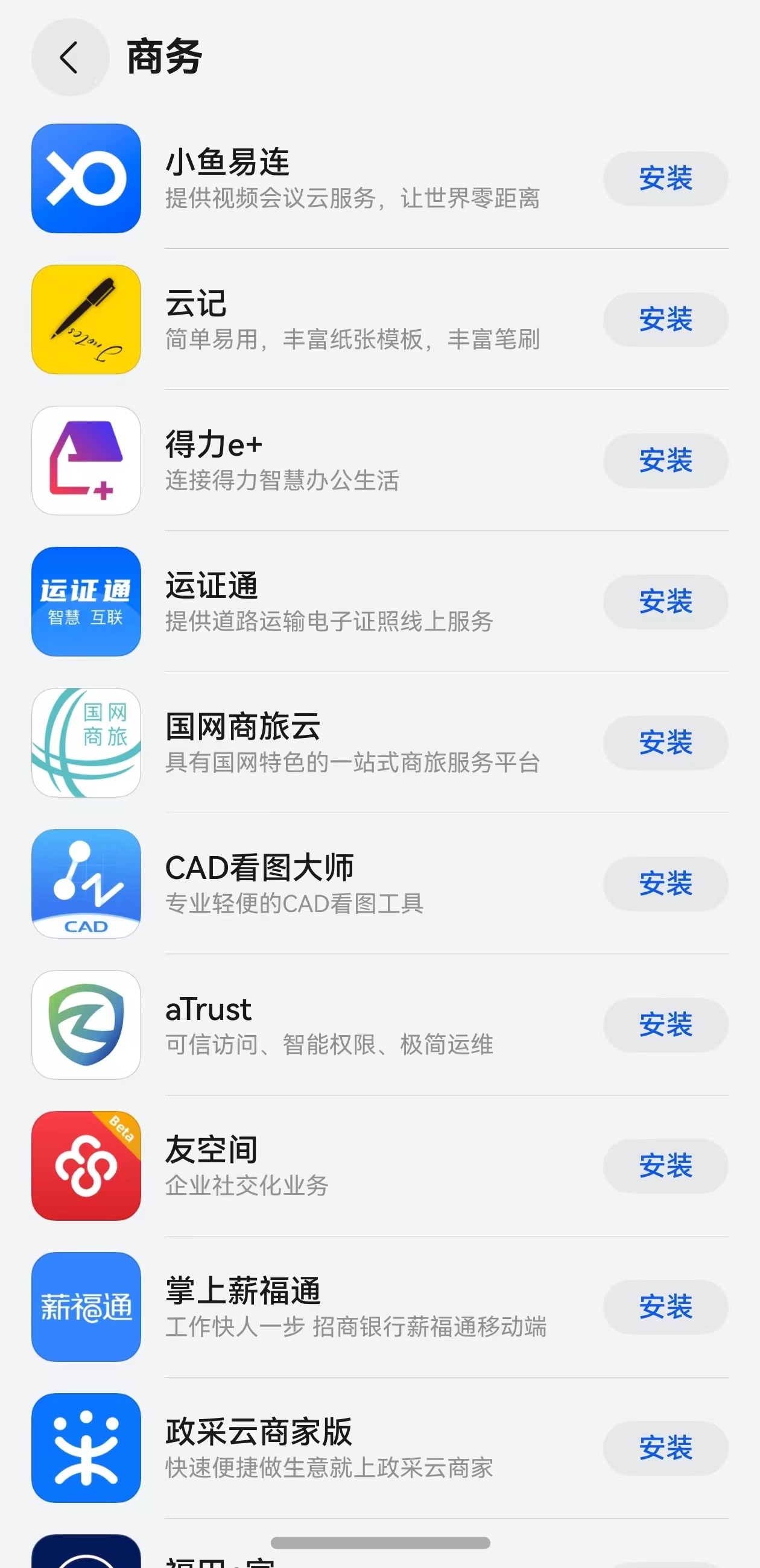Screen dimensions: 760x1568
Task: Install the 运证通 app
Action: click(666, 602)
